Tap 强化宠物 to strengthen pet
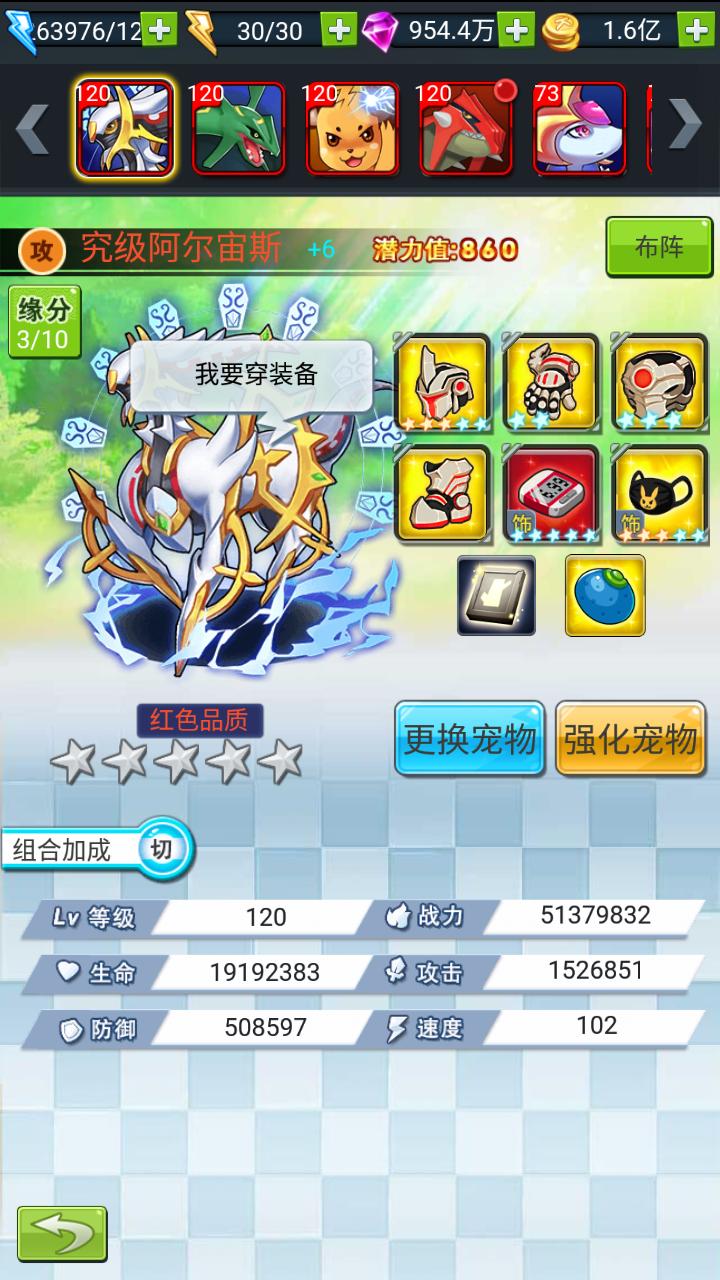The height and width of the screenshot is (1280, 720). (x=630, y=739)
